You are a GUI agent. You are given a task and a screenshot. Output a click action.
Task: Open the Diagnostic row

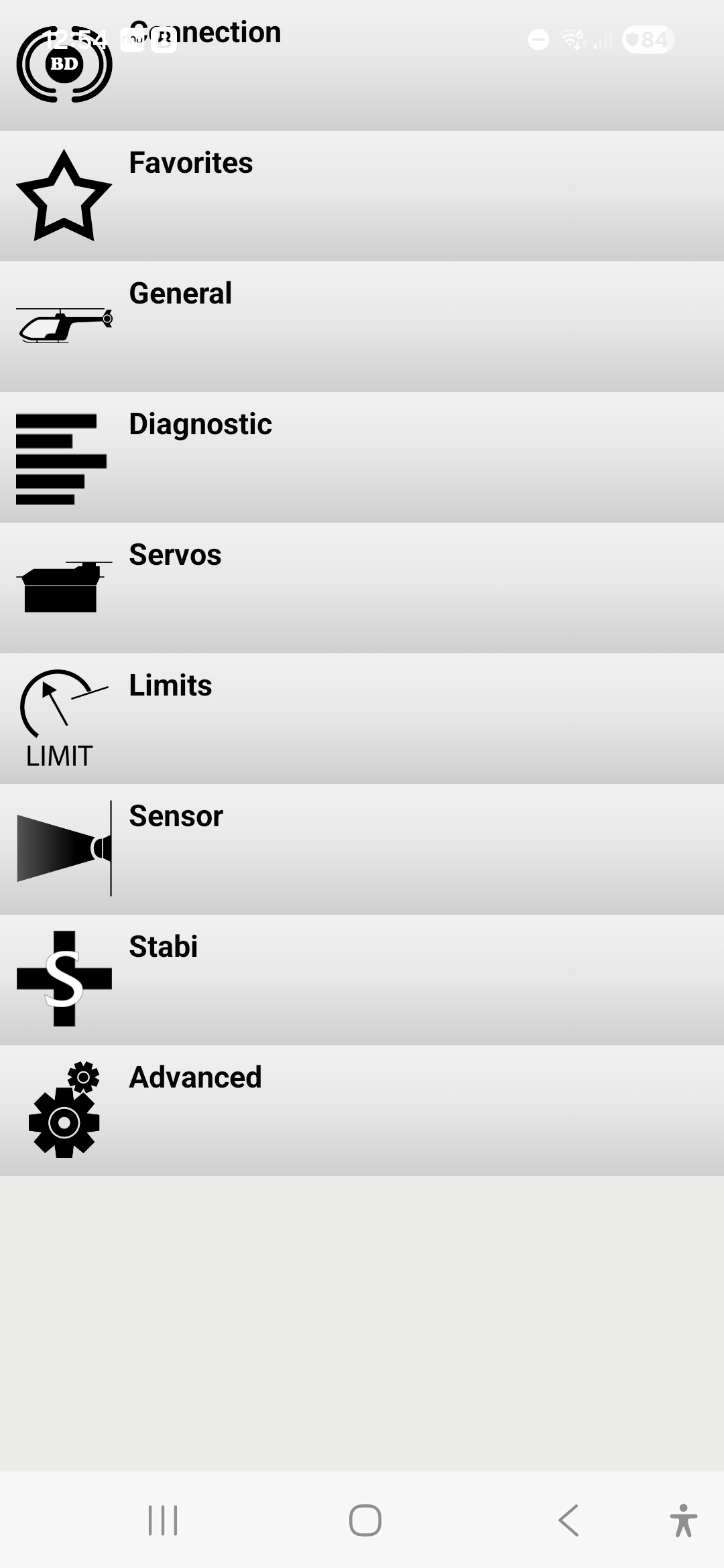pyautogui.click(x=362, y=457)
